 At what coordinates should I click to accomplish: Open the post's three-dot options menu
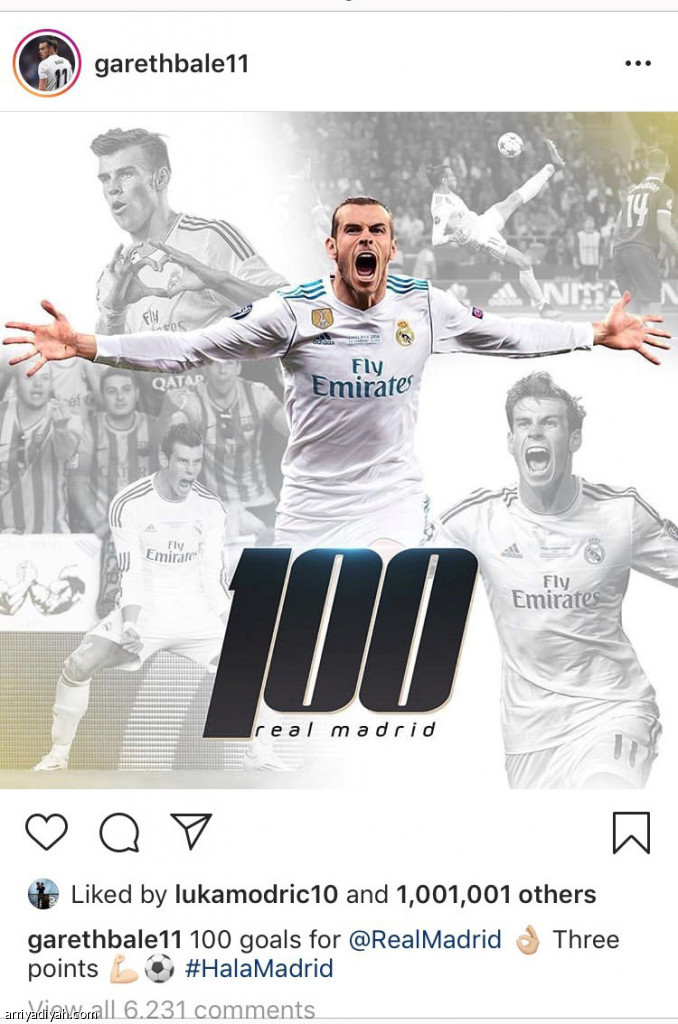click(x=637, y=63)
